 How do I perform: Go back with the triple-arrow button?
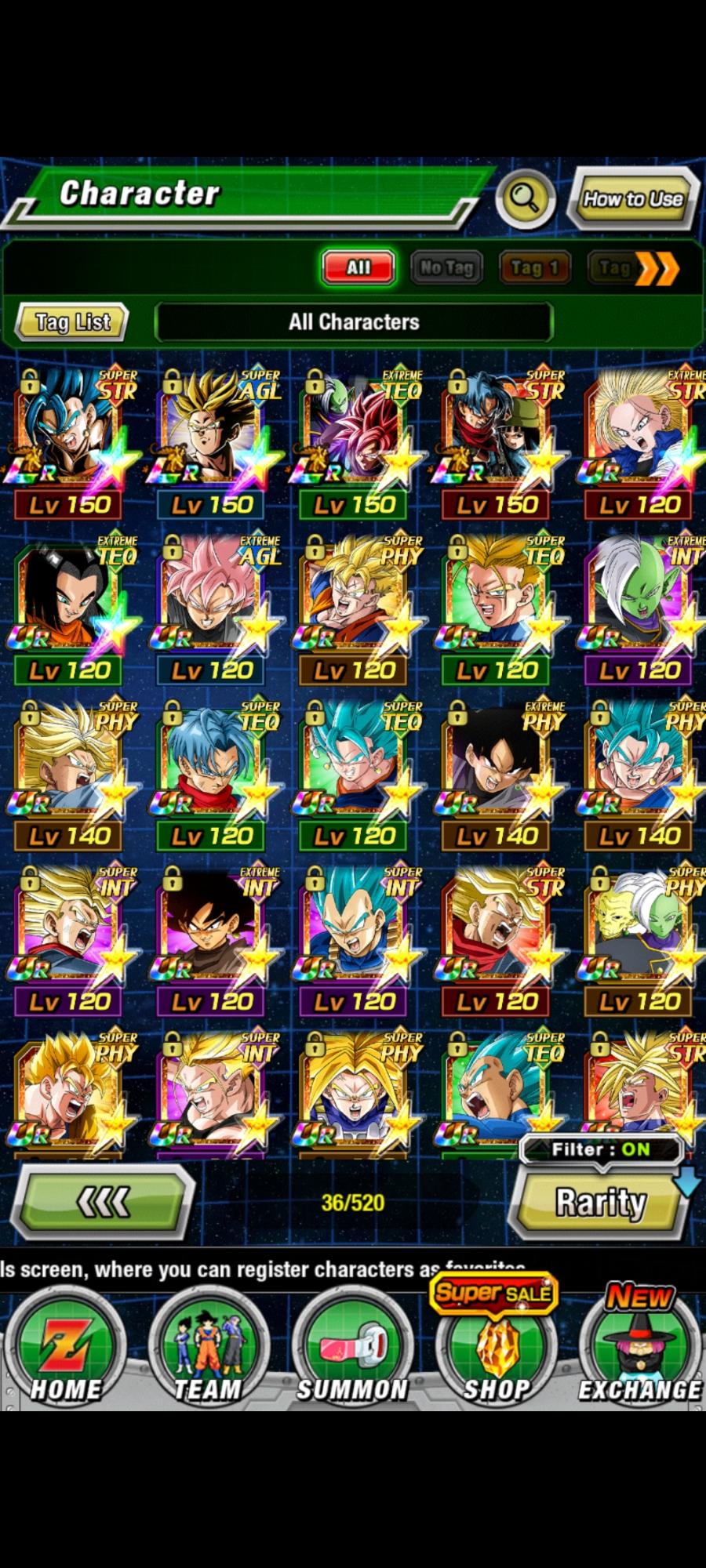tap(105, 1201)
